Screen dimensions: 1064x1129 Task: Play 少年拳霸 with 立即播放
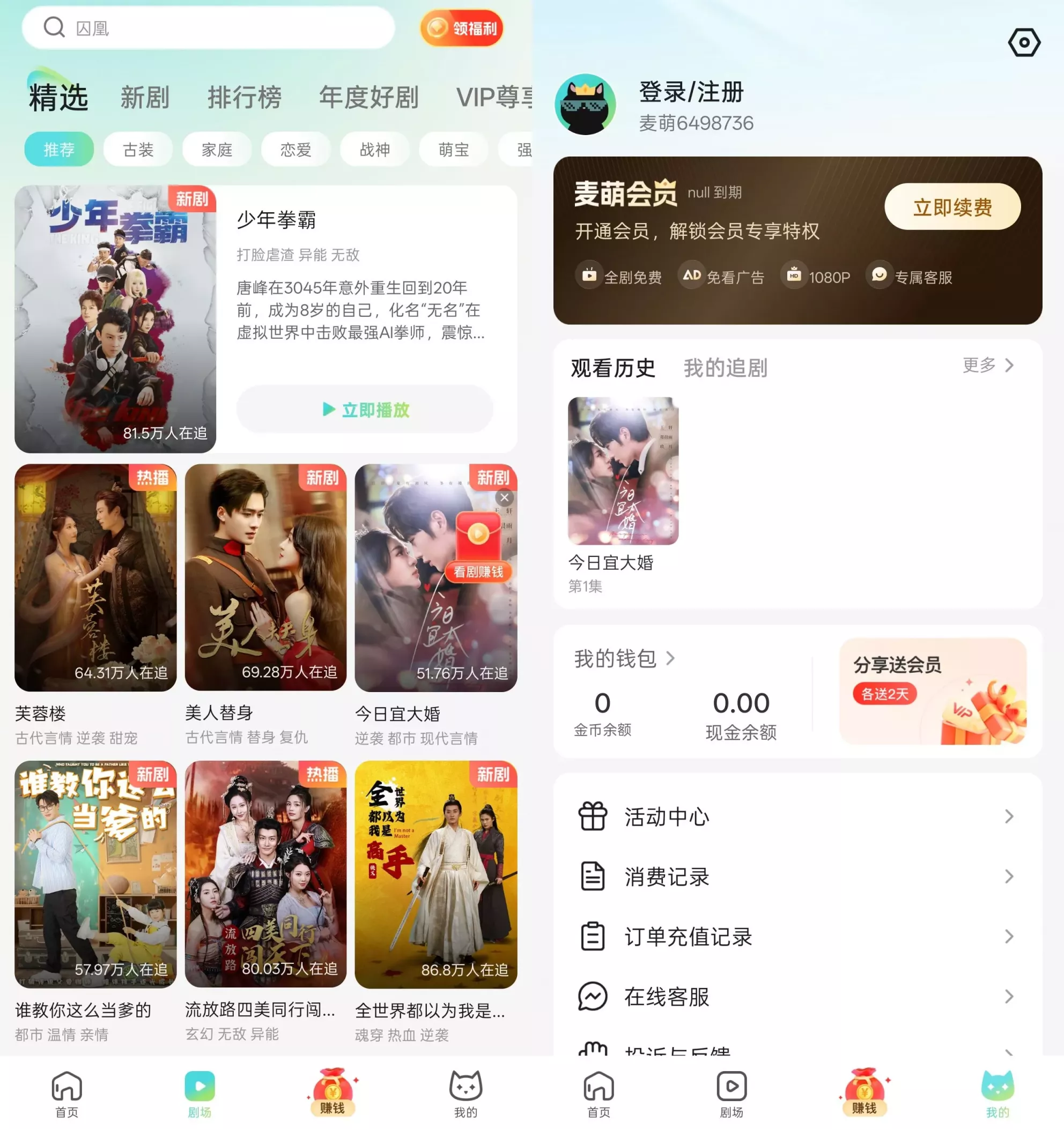pos(365,410)
